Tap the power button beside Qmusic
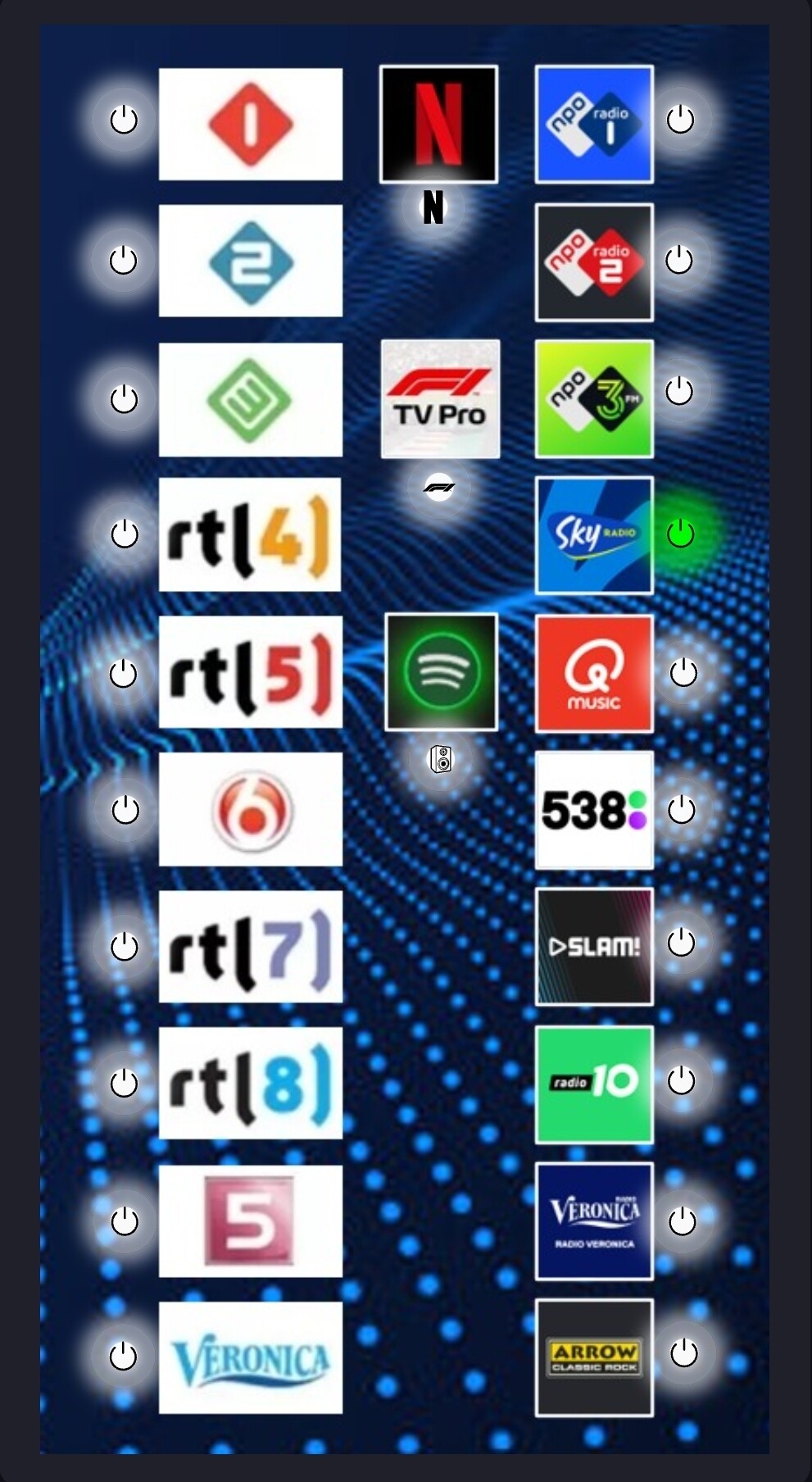This screenshot has width=812, height=1482. 683,673
